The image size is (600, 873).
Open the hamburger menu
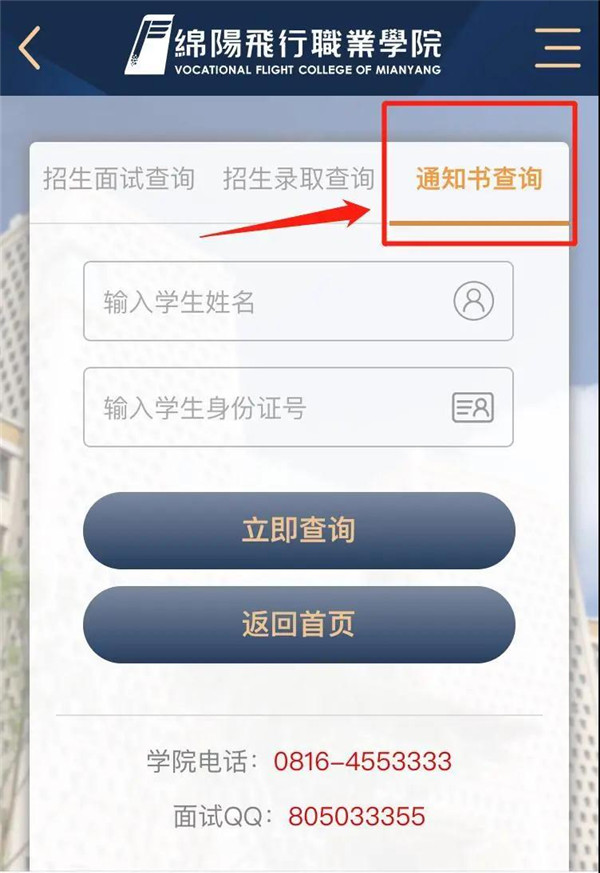coord(557,47)
